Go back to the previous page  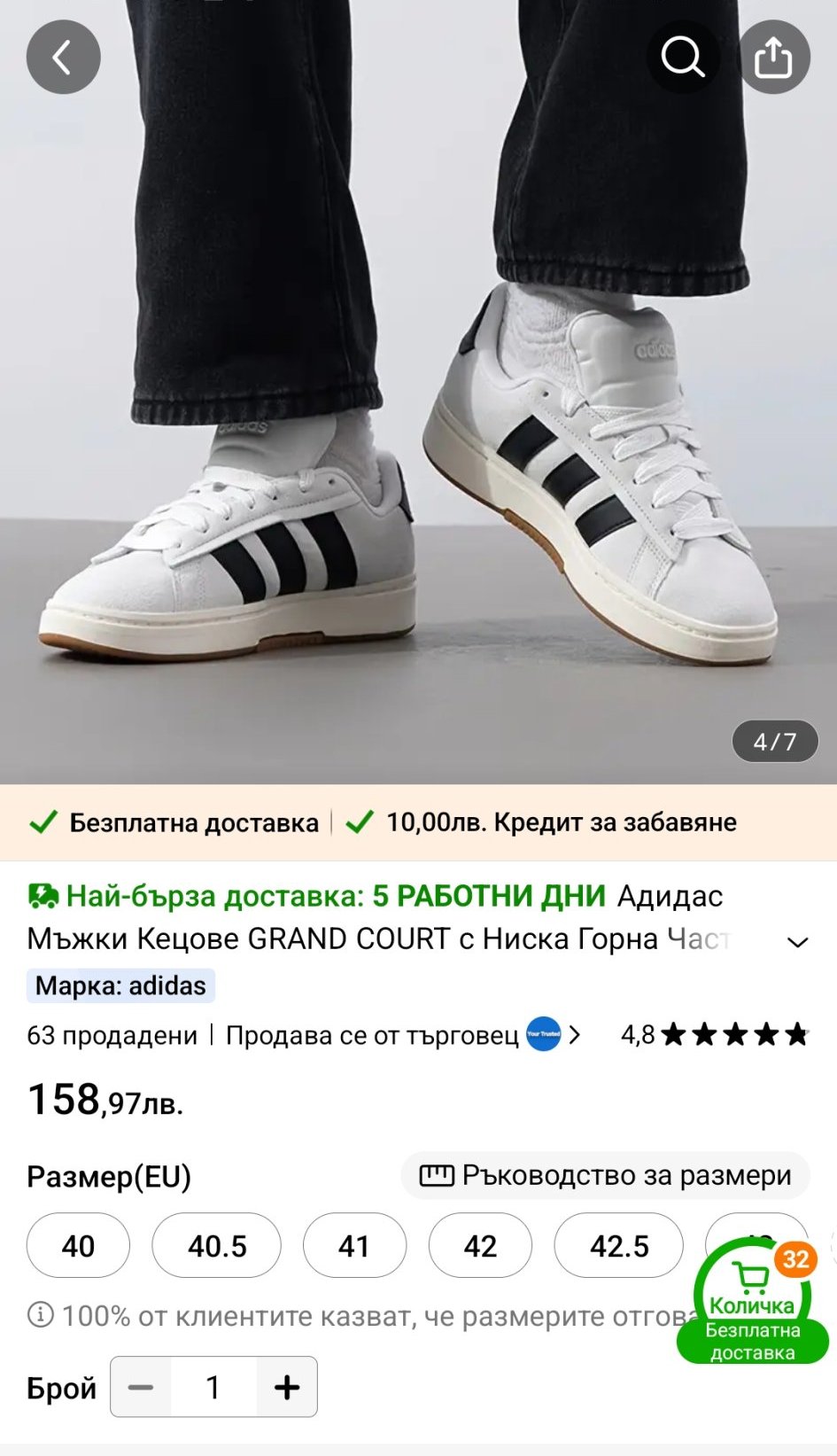click(63, 58)
